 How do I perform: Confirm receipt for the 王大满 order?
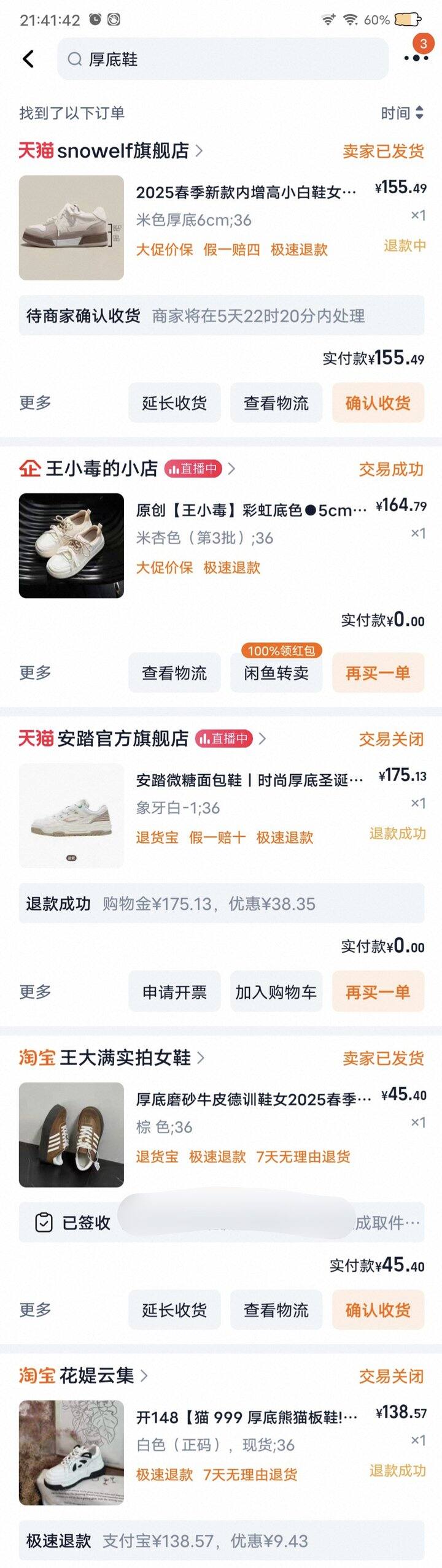[x=378, y=1310]
